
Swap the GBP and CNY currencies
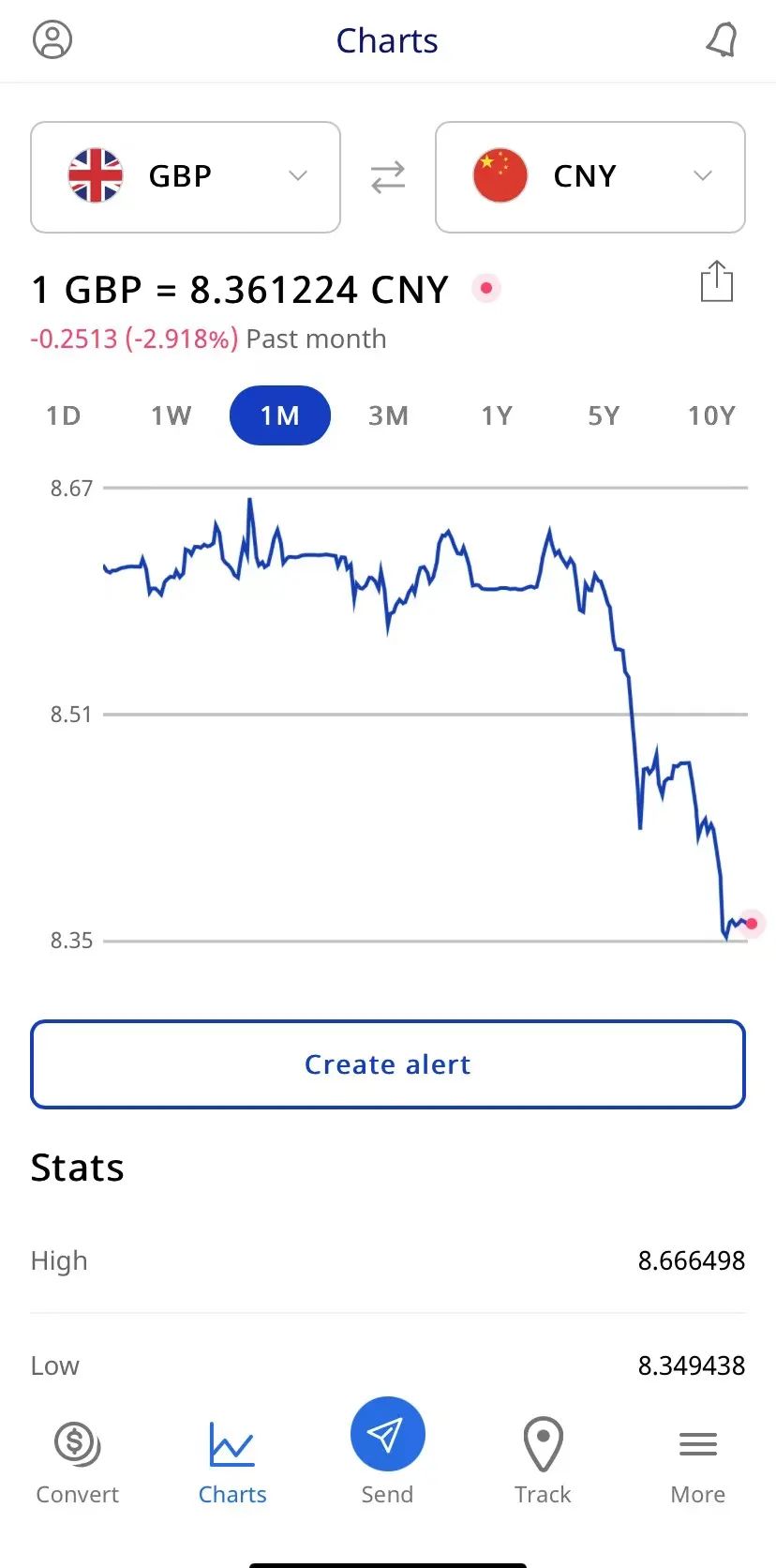coord(388,176)
